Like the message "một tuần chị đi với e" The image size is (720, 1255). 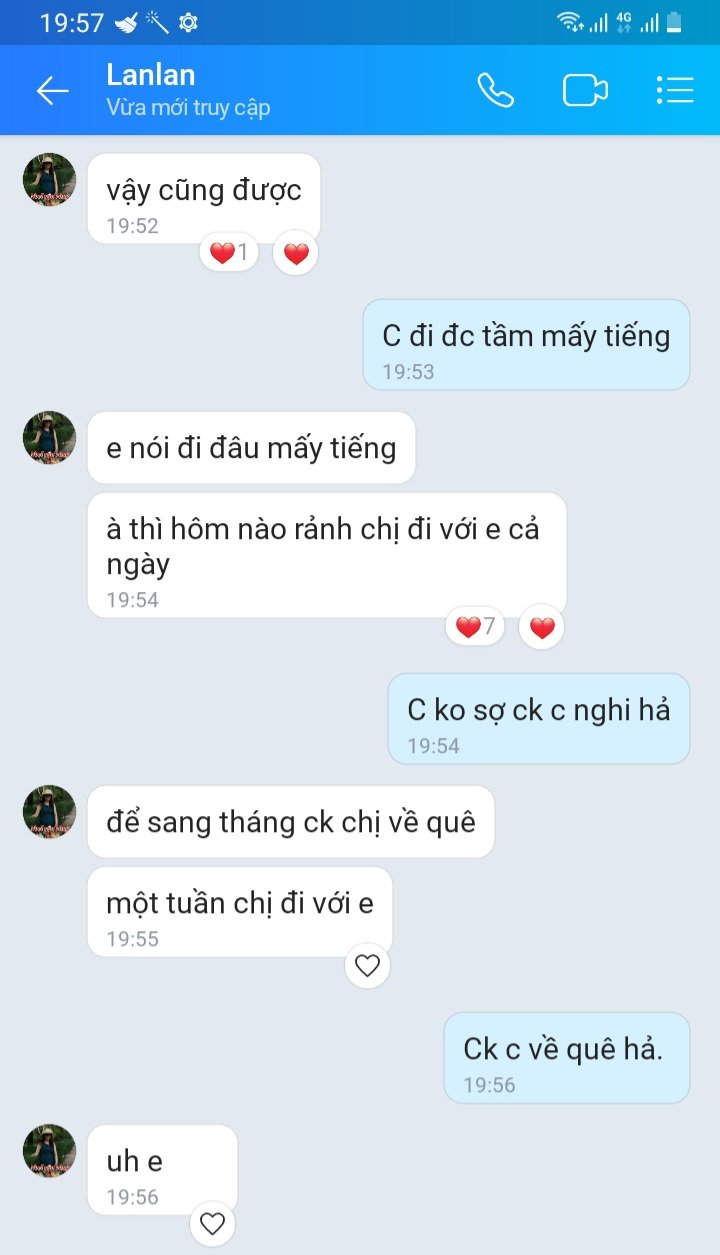tap(368, 965)
